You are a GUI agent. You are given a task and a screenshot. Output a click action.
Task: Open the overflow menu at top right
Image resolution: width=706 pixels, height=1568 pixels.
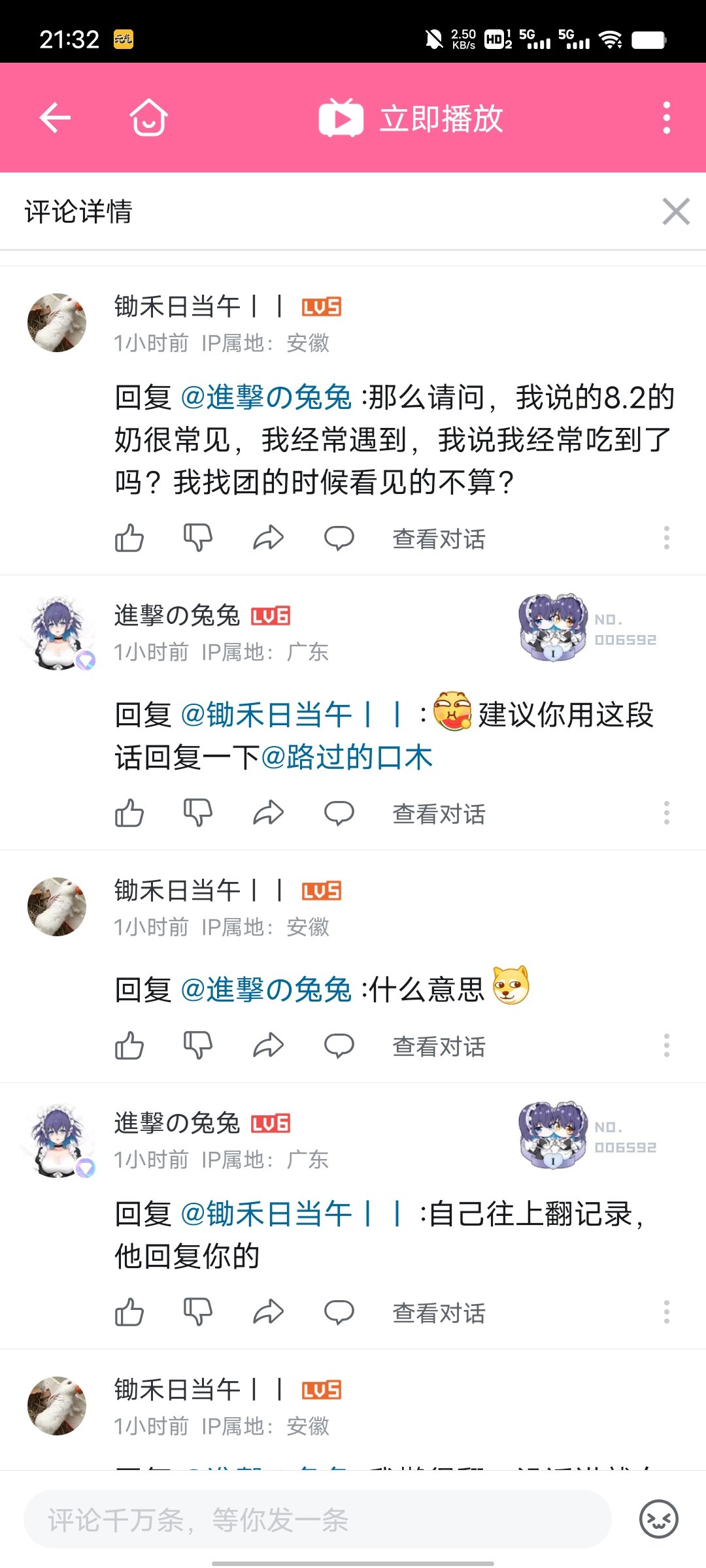click(x=666, y=118)
